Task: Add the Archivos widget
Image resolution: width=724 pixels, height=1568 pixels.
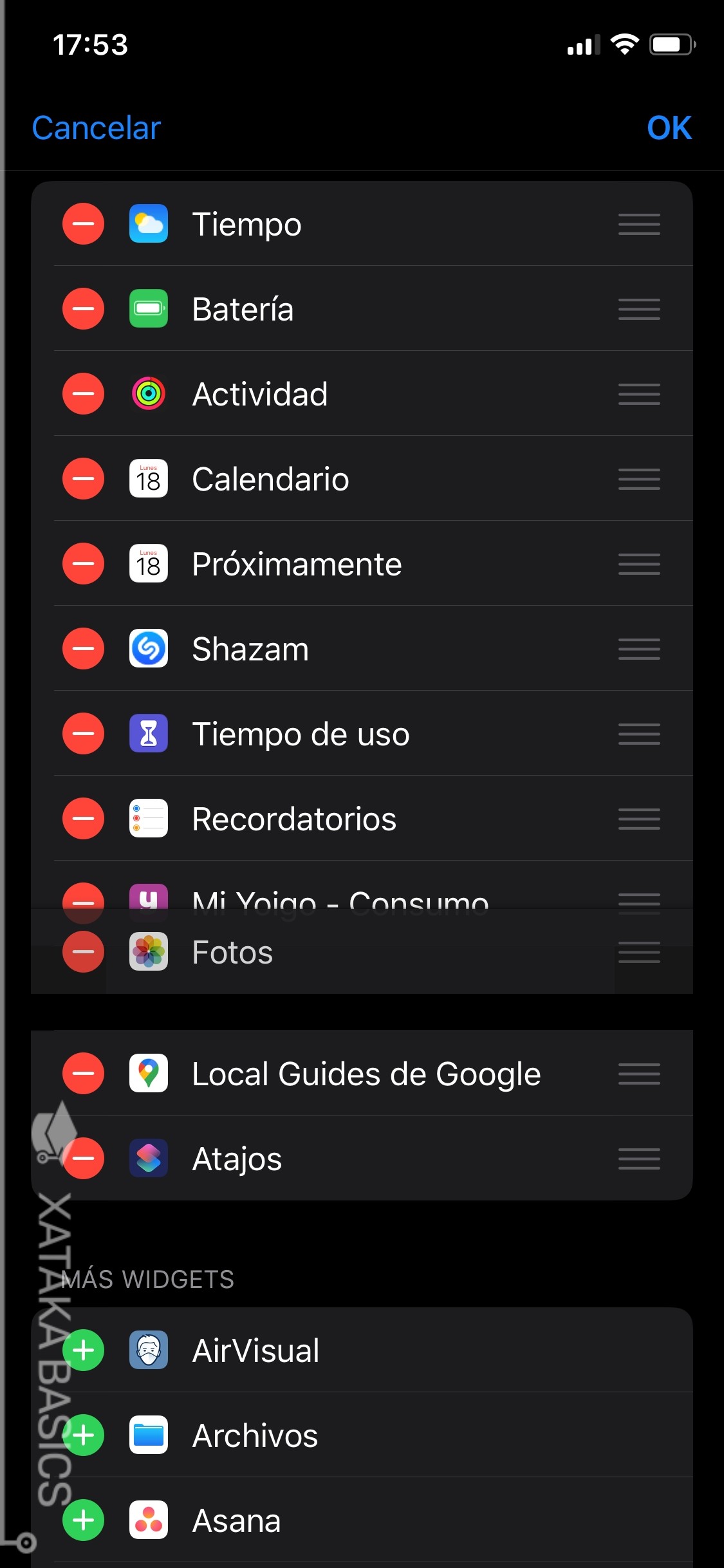Action: click(83, 1435)
